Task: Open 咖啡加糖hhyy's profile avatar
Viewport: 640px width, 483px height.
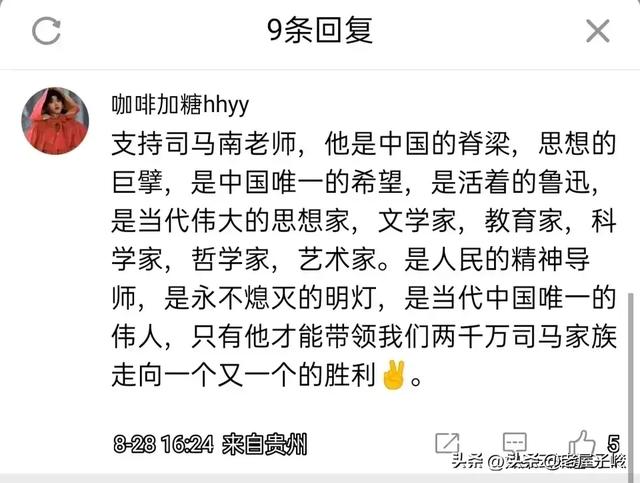Action: point(55,120)
